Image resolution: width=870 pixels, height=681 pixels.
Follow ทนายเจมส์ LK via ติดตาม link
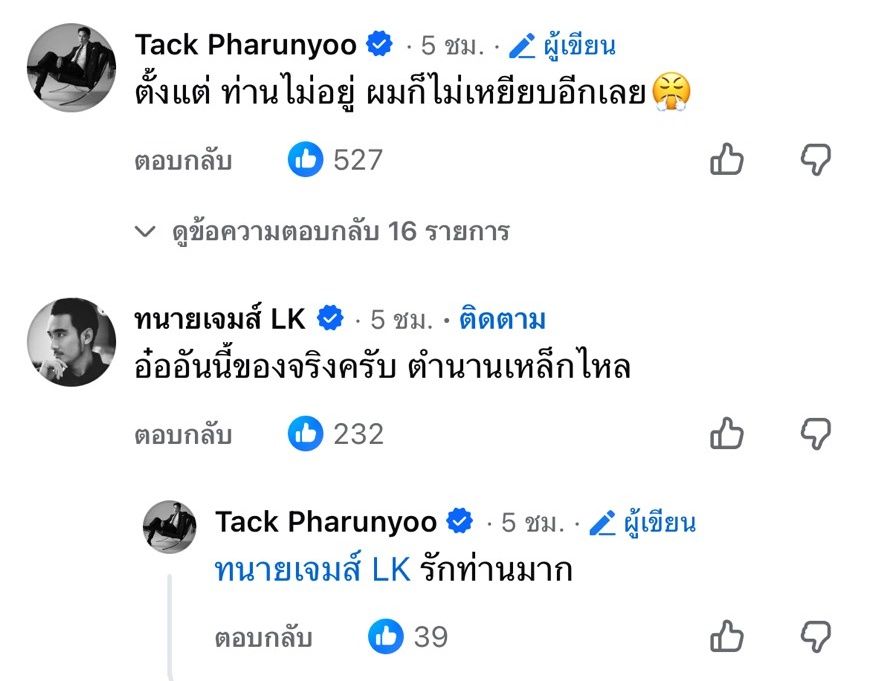(502, 320)
